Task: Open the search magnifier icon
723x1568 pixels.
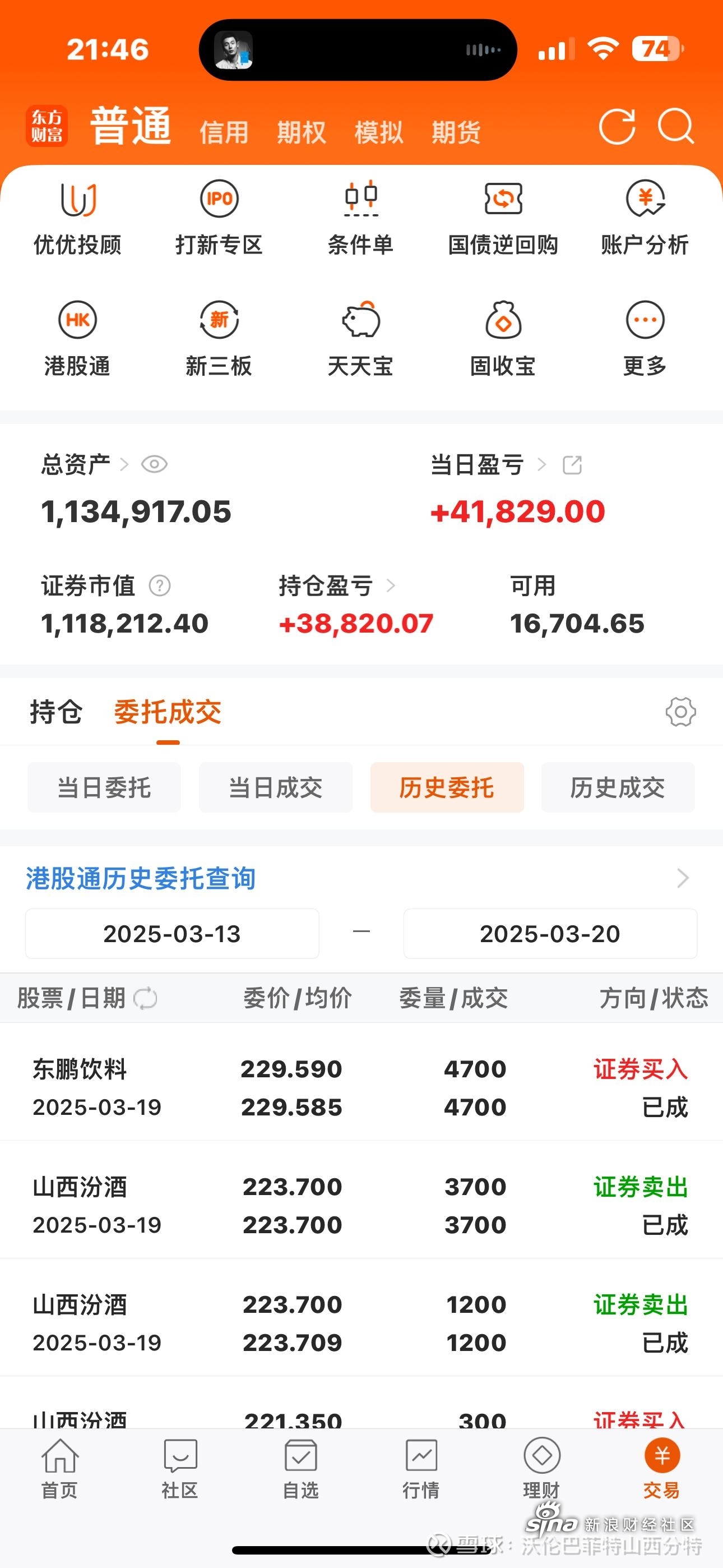Action: pyautogui.click(x=676, y=126)
